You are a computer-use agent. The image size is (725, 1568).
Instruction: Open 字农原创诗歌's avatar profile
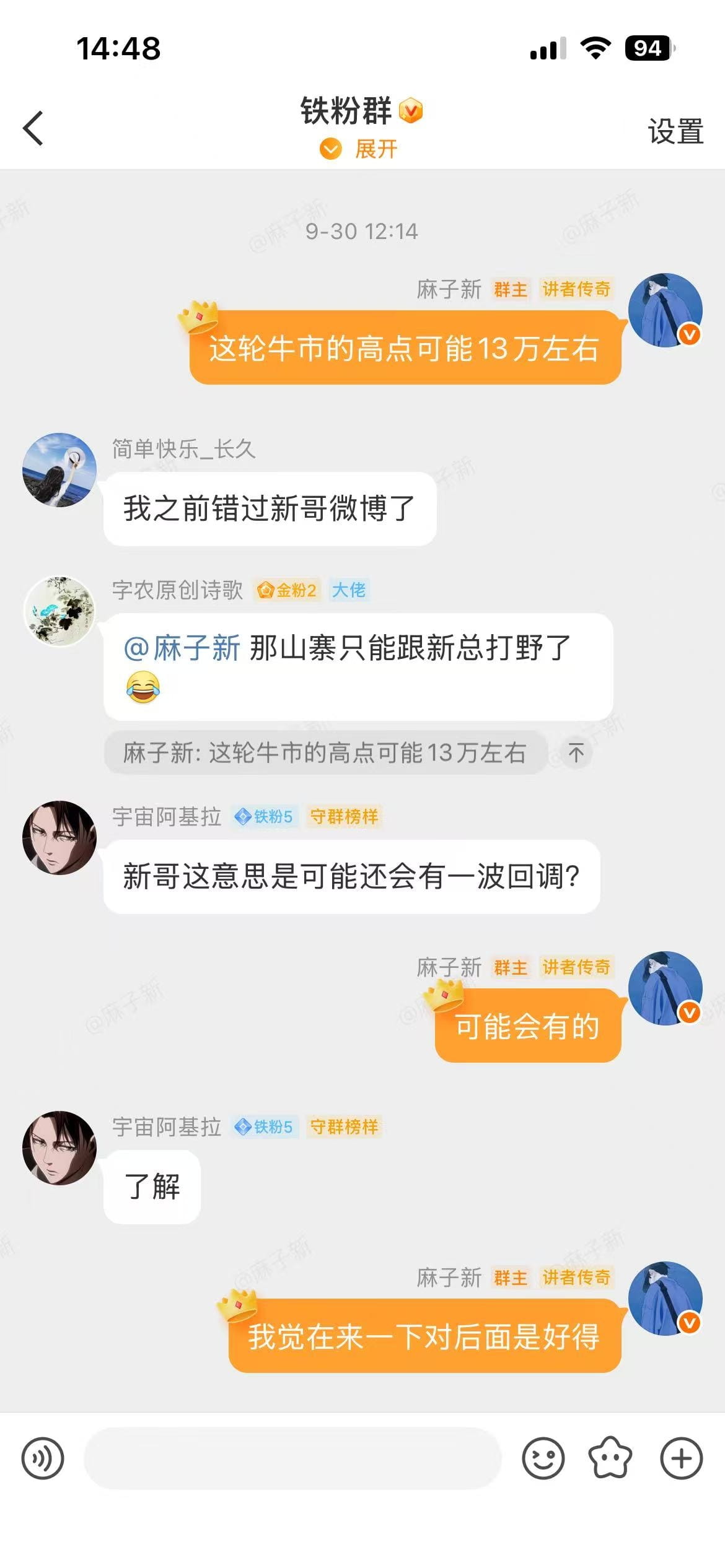59,611
